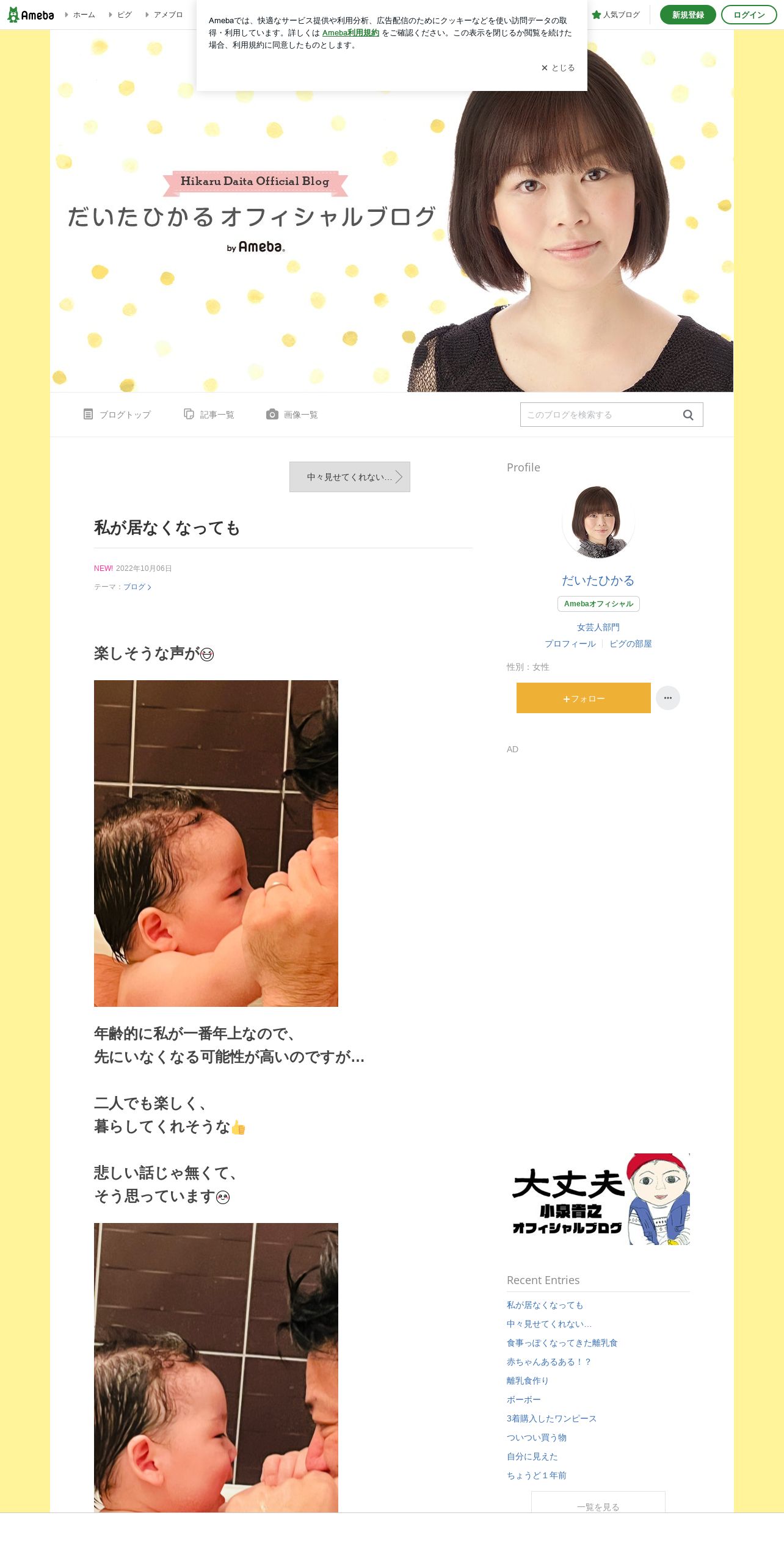The image size is (784, 1568).
Task: Open recent entry 食事っぽくなってきた離乳食
Action: [x=562, y=1343]
